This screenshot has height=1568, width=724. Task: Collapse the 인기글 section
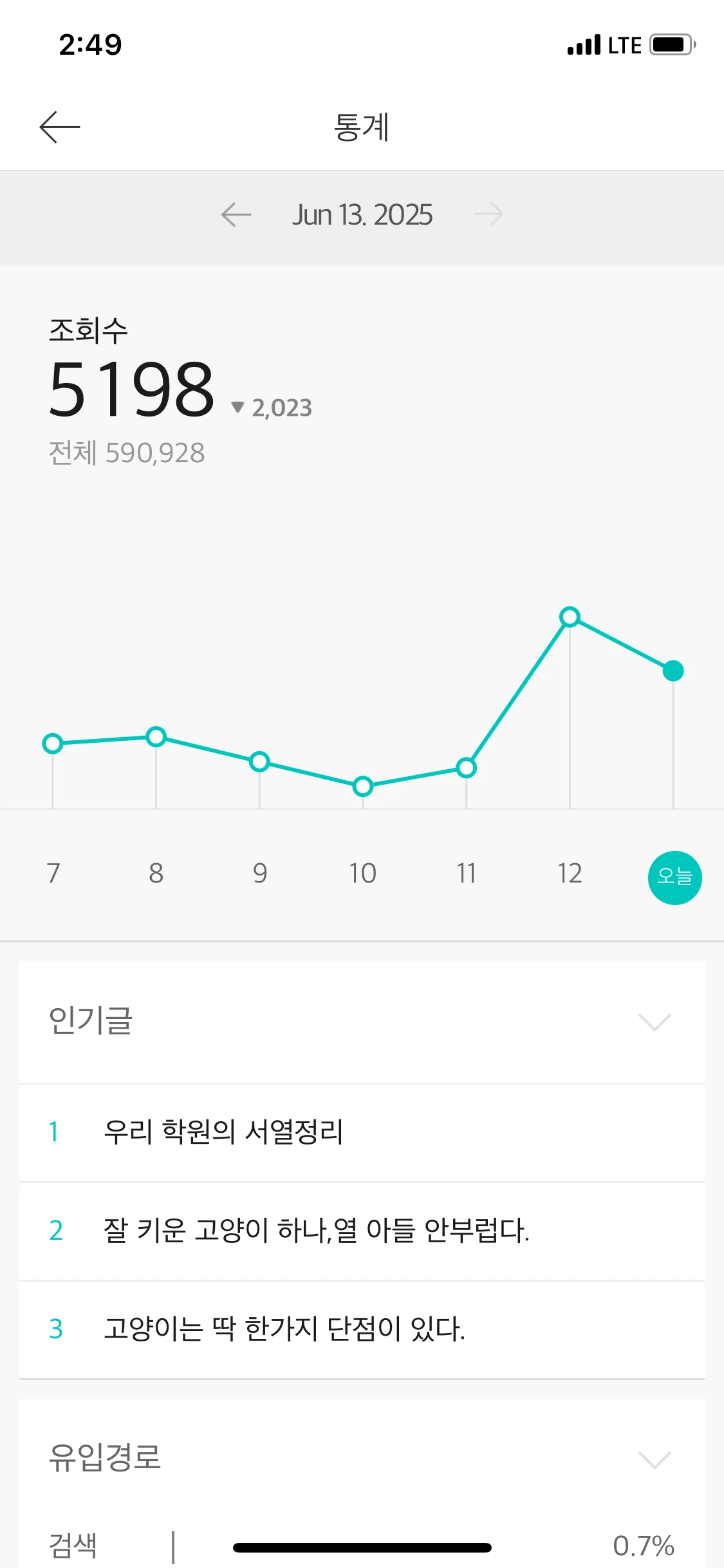coord(654,1022)
